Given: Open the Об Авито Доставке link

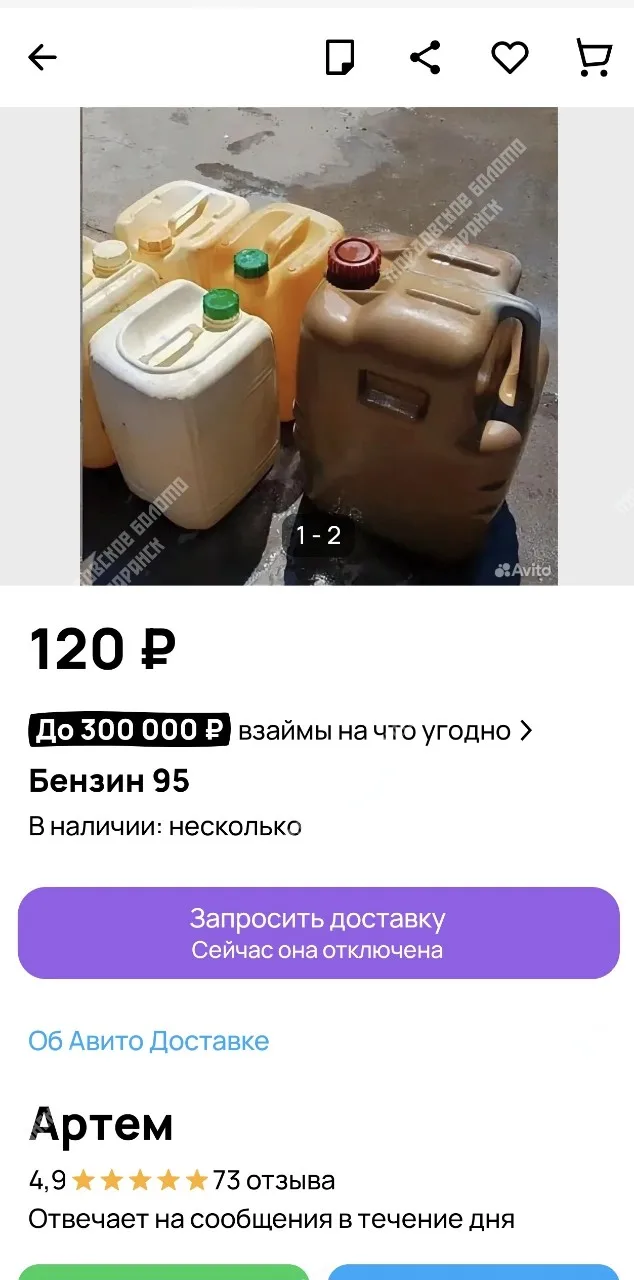Looking at the screenshot, I should click(149, 1040).
